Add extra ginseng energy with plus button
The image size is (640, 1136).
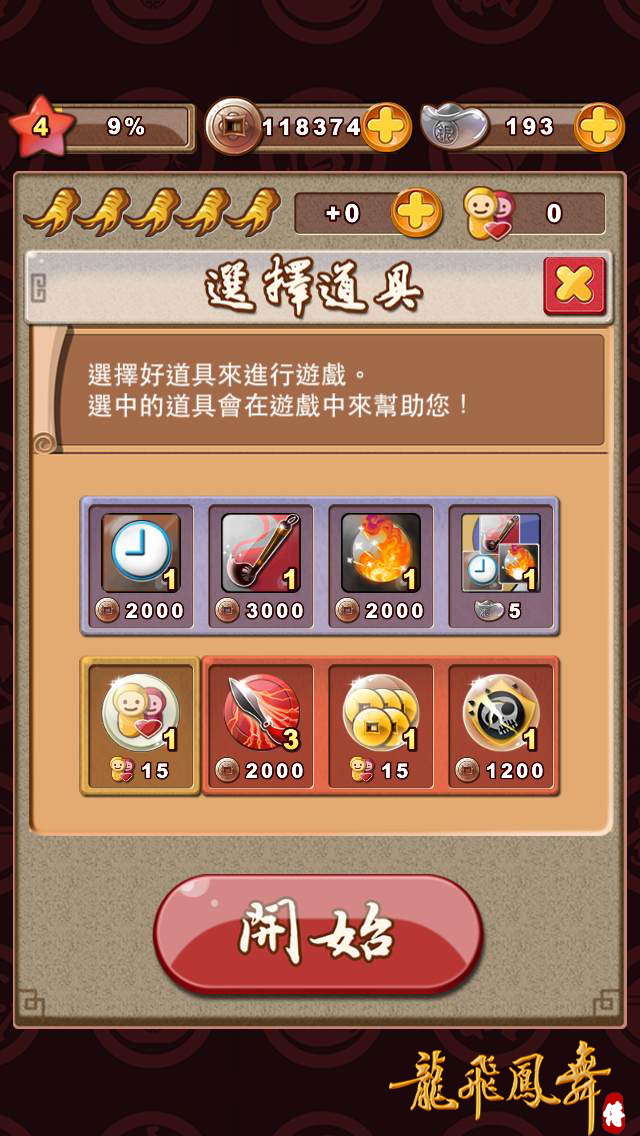[x=416, y=213]
